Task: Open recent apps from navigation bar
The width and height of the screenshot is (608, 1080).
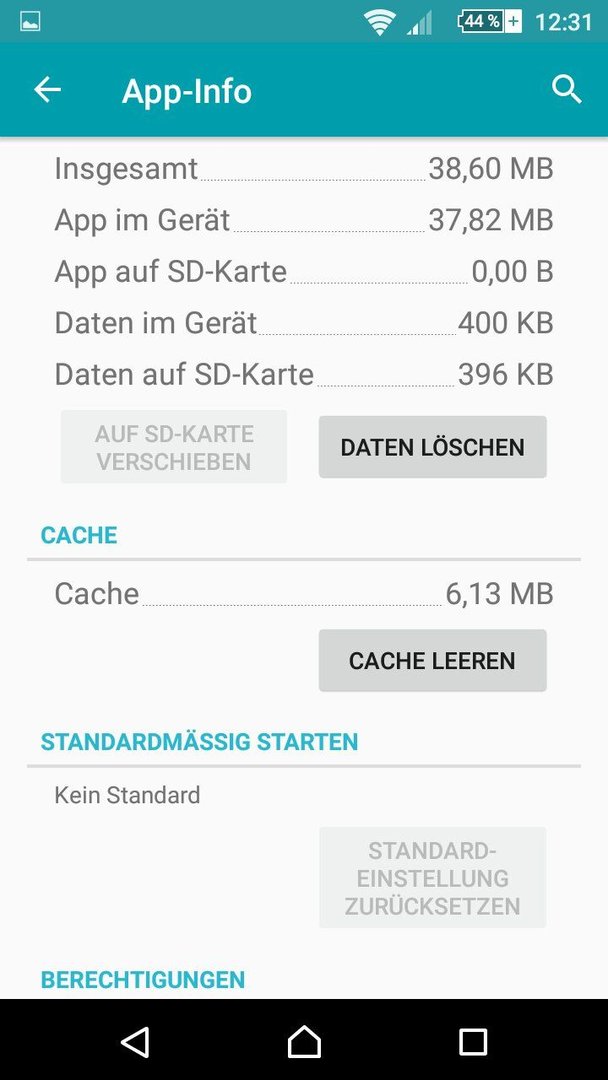Action: point(473,1041)
